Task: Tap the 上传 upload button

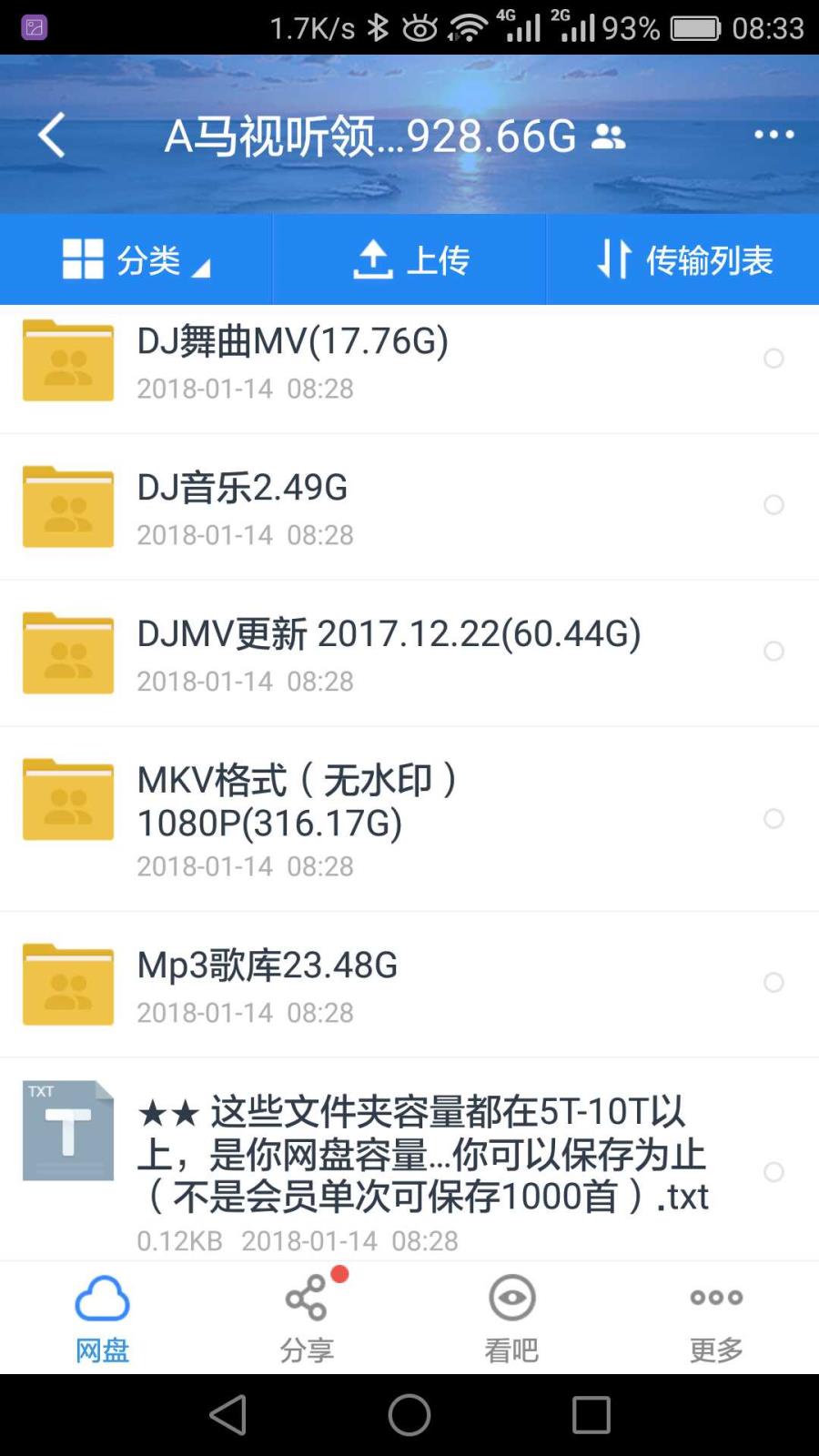Action: (409, 259)
